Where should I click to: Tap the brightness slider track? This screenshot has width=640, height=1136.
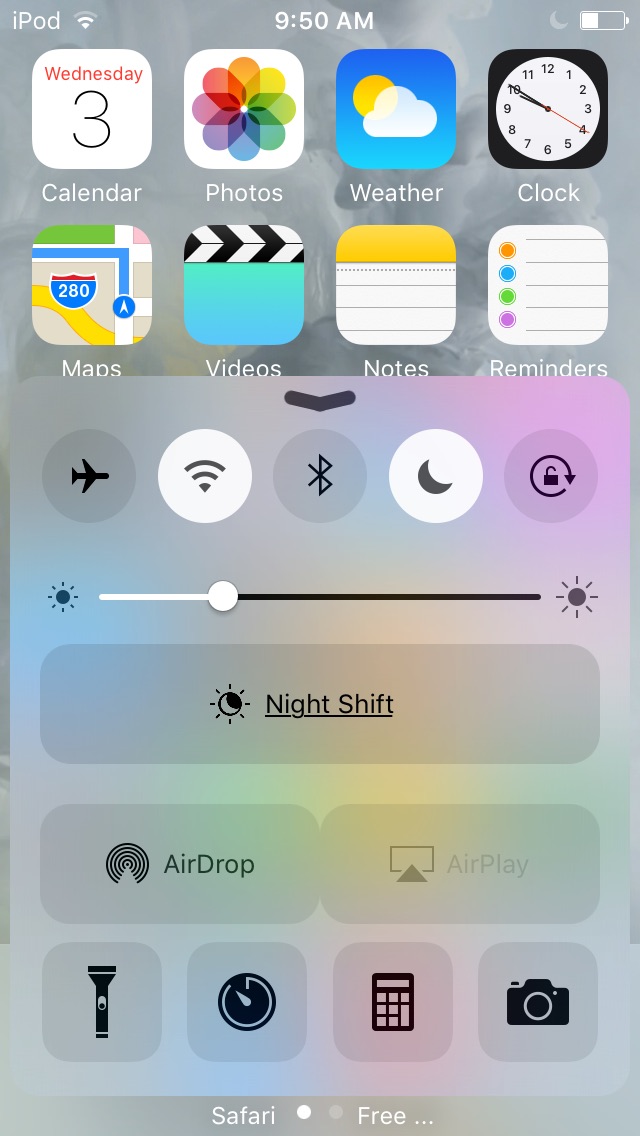coord(320,597)
